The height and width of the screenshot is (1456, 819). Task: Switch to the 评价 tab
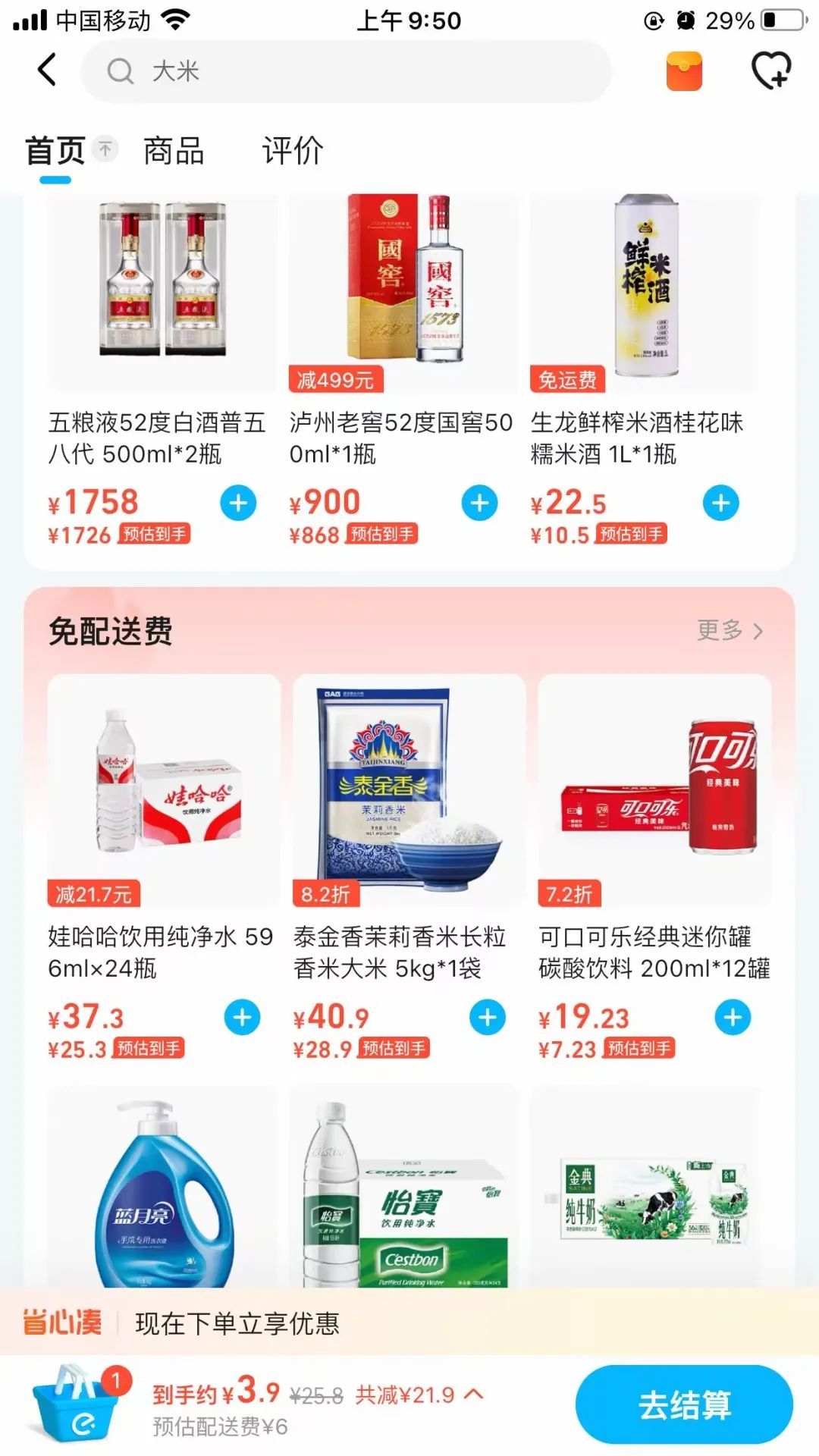[x=293, y=151]
